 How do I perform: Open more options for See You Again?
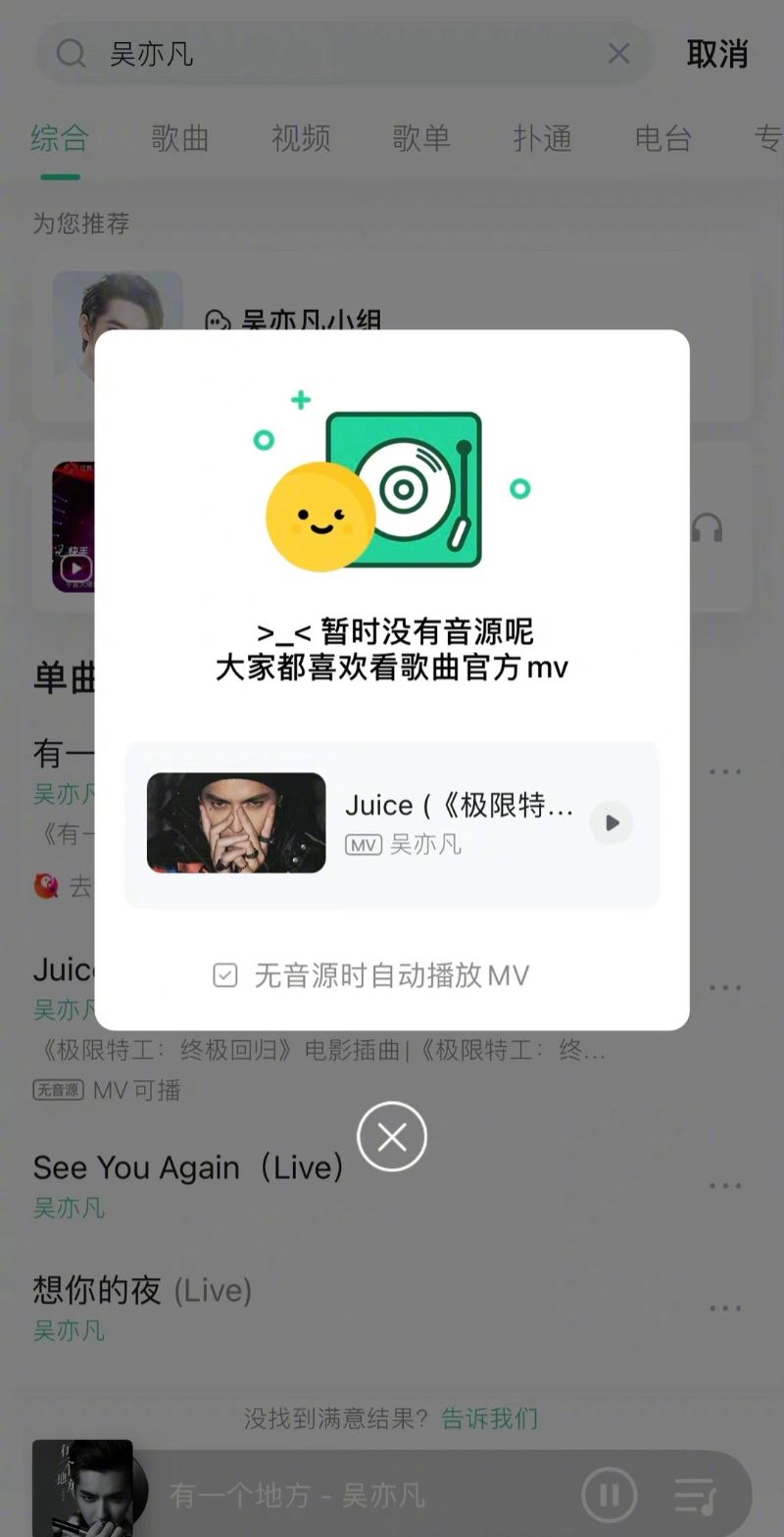(x=725, y=1186)
